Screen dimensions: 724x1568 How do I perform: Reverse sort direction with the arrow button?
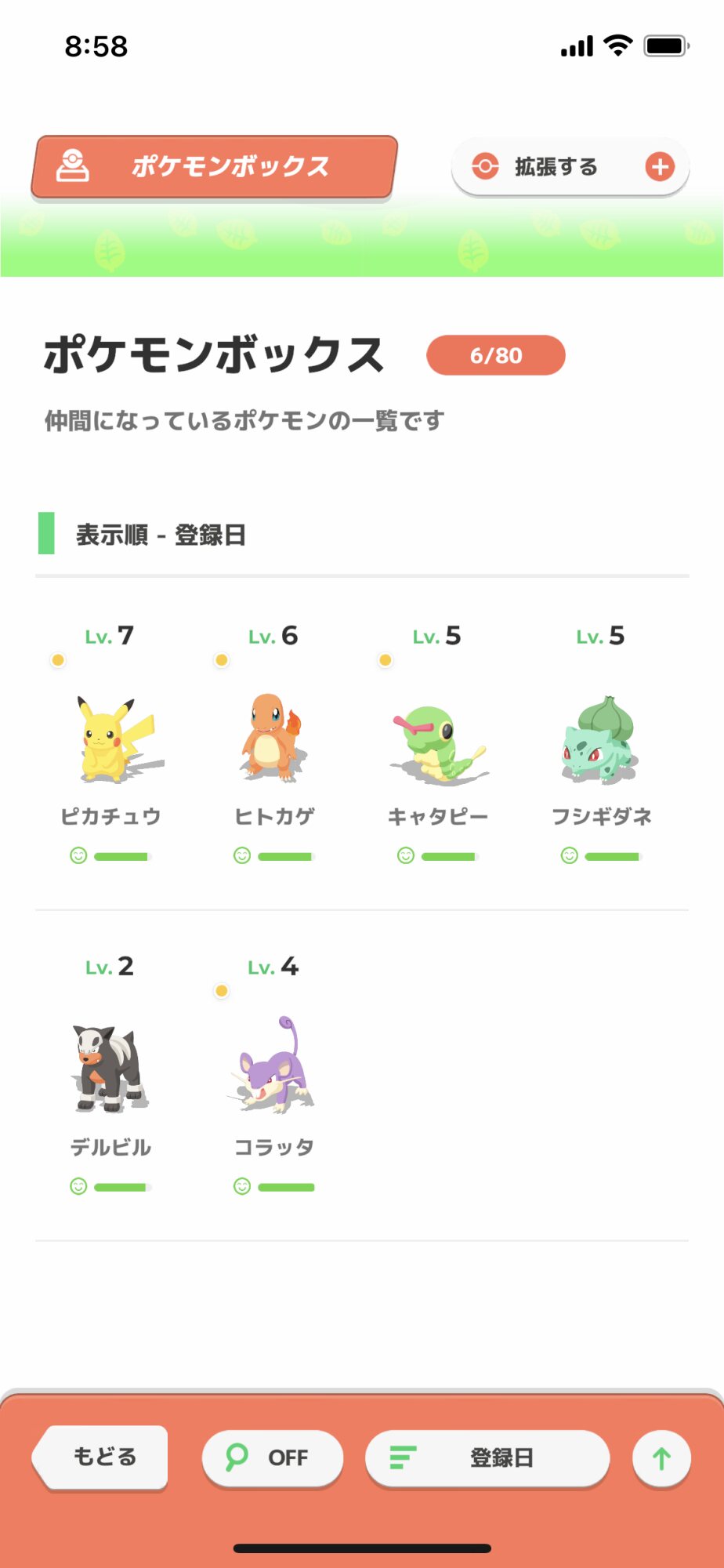(661, 1458)
